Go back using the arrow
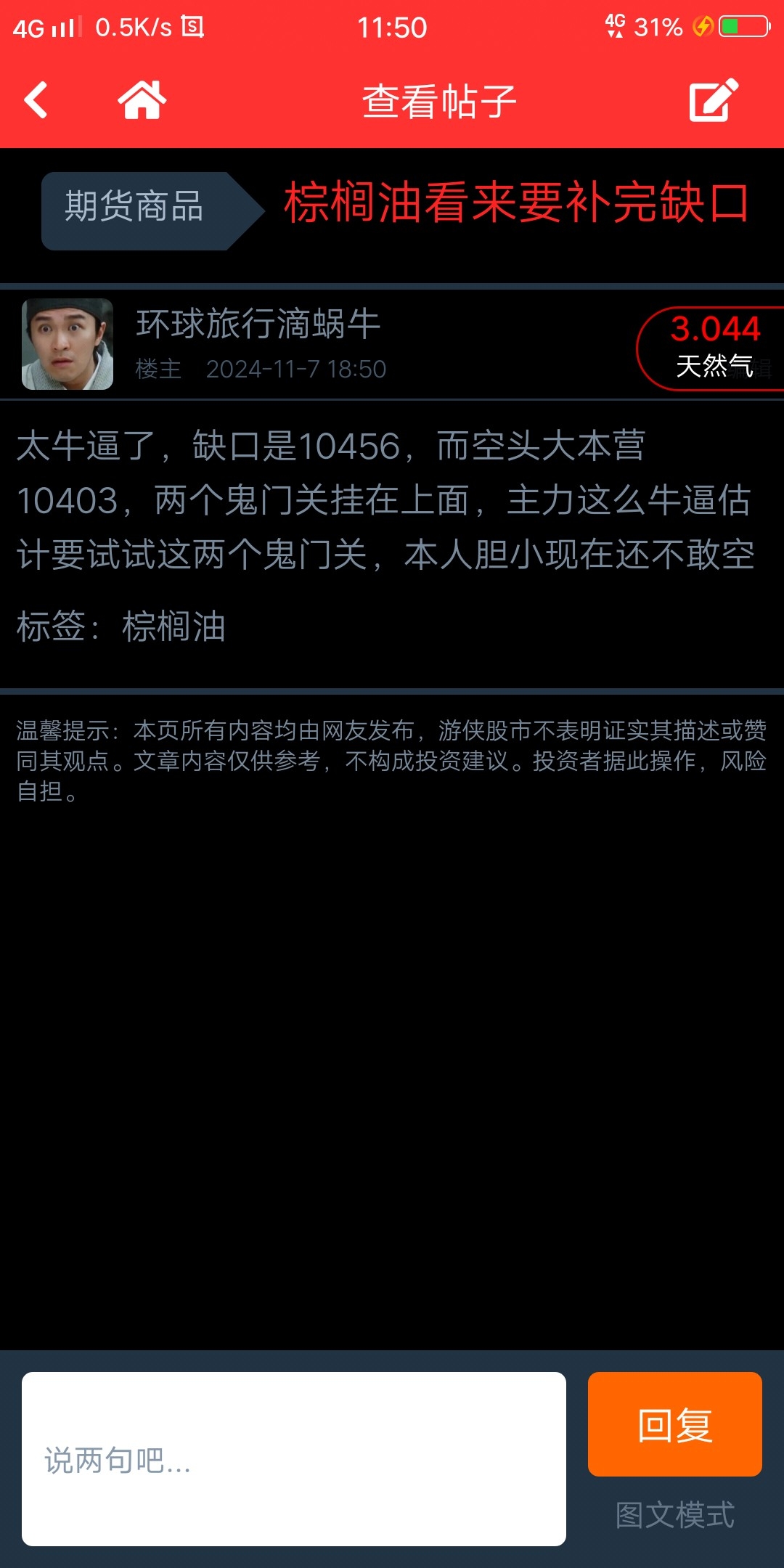 point(36,100)
